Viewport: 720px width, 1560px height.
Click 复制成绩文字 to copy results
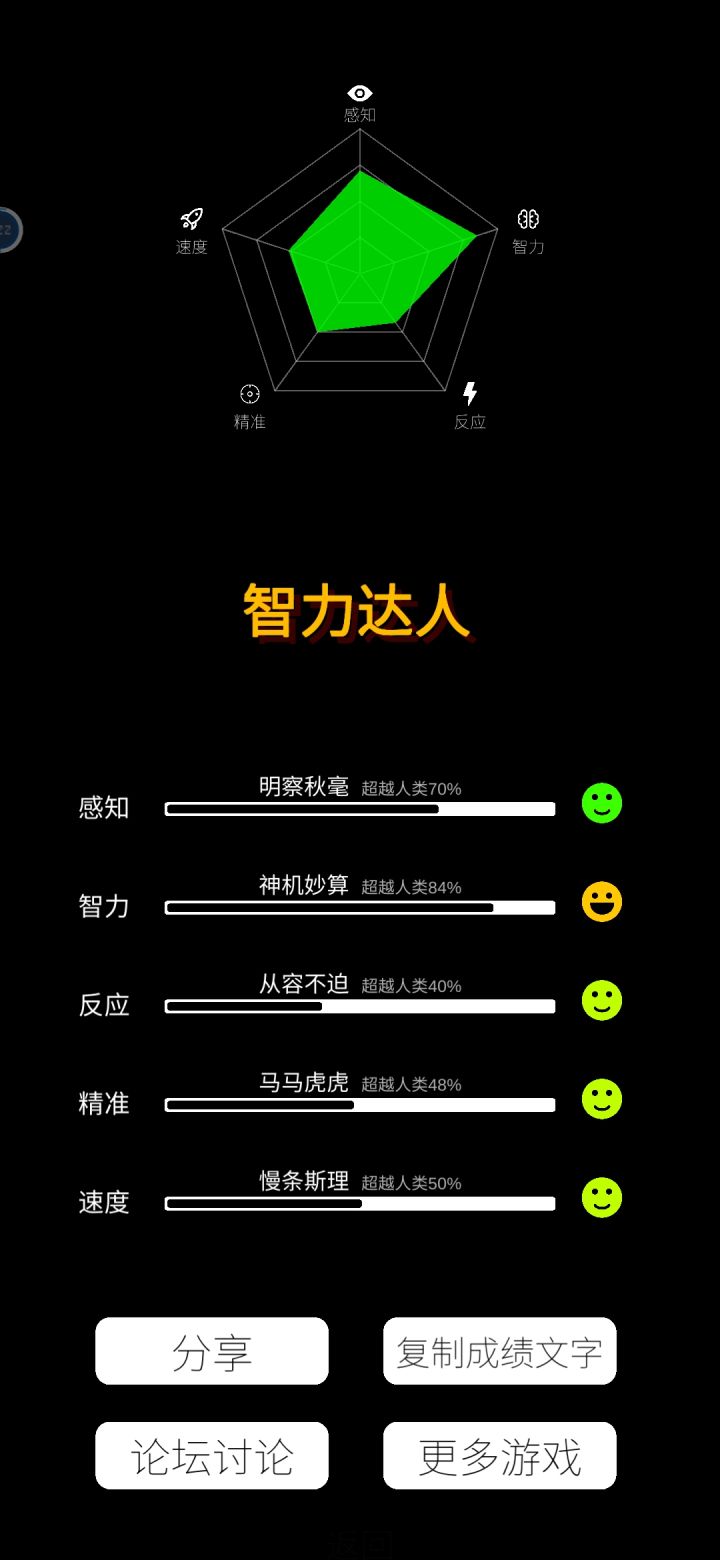pyautogui.click(x=499, y=1351)
